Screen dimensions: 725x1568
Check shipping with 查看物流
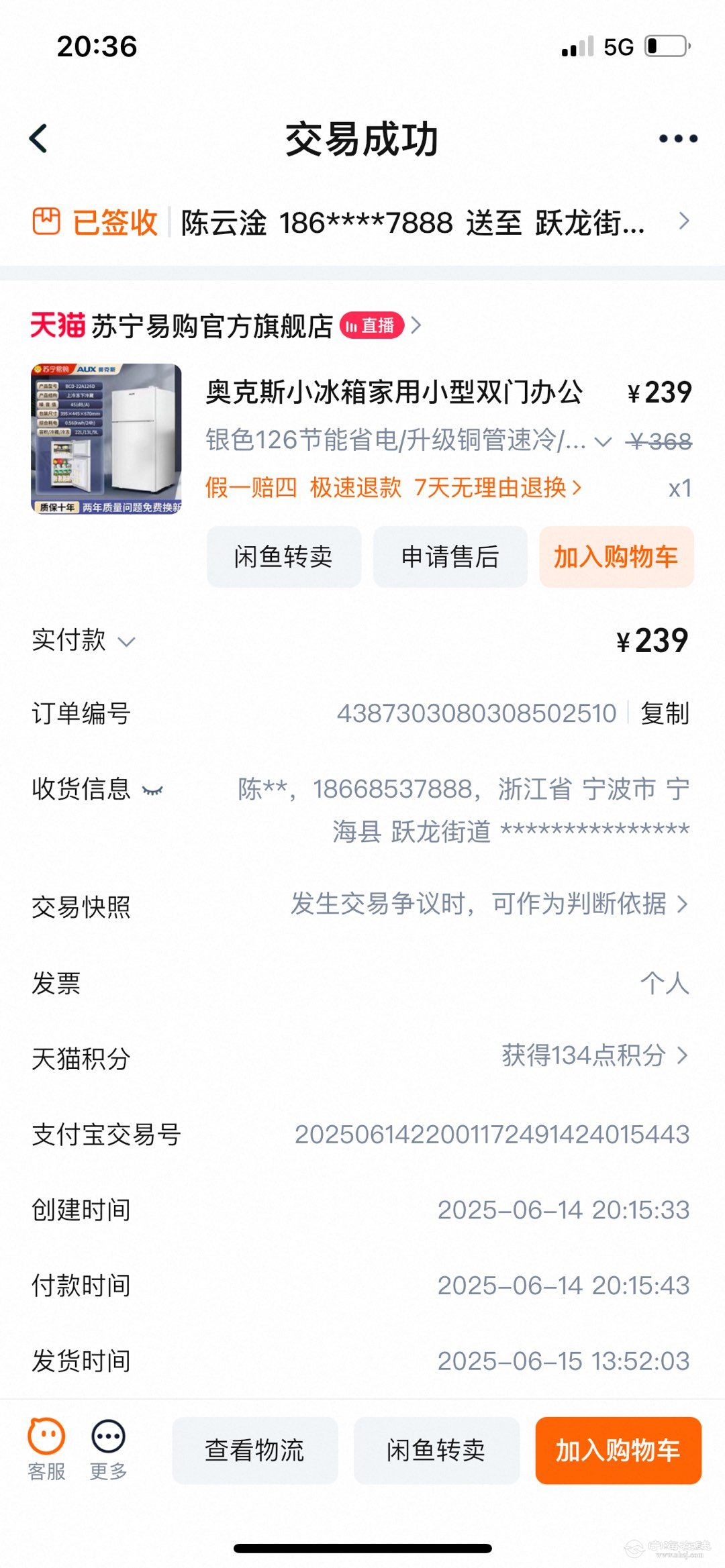254,1450
